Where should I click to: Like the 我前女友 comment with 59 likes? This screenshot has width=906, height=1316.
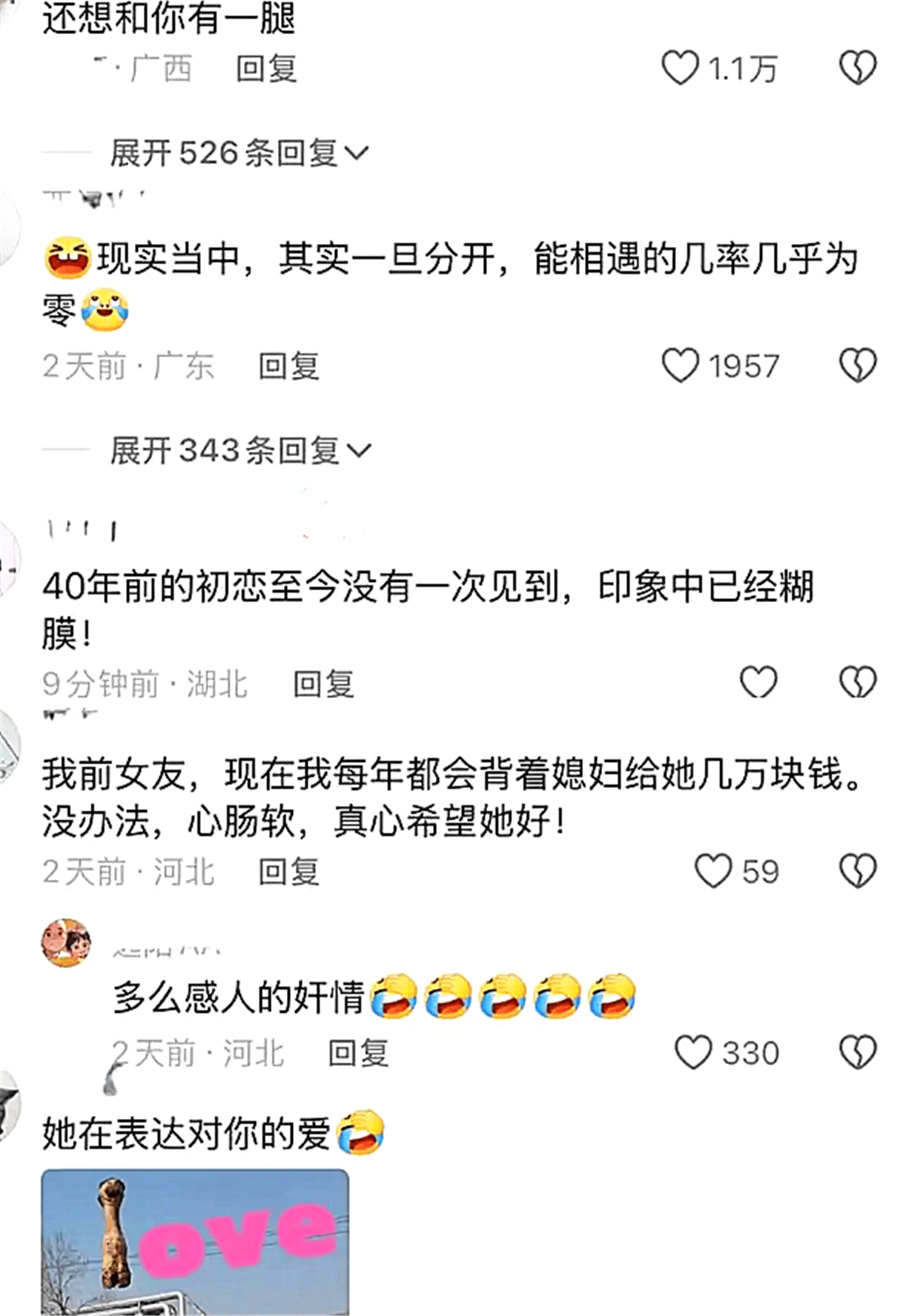pos(713,871)
